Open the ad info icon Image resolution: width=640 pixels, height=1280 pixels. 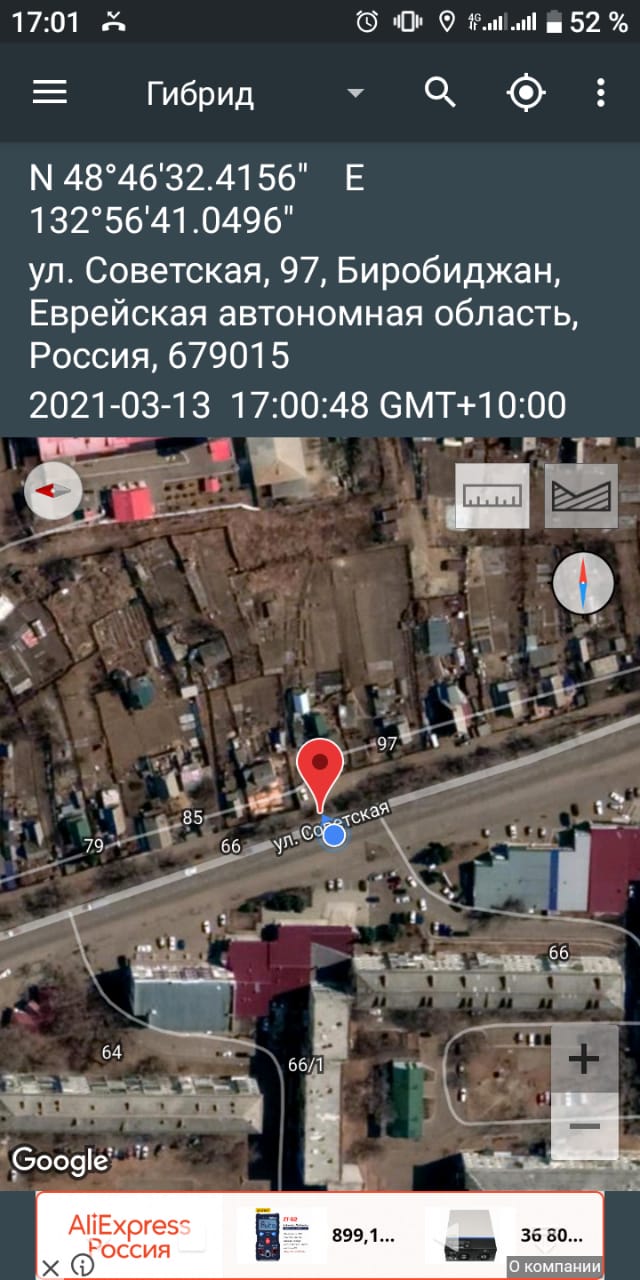(x=82, y=1267)
